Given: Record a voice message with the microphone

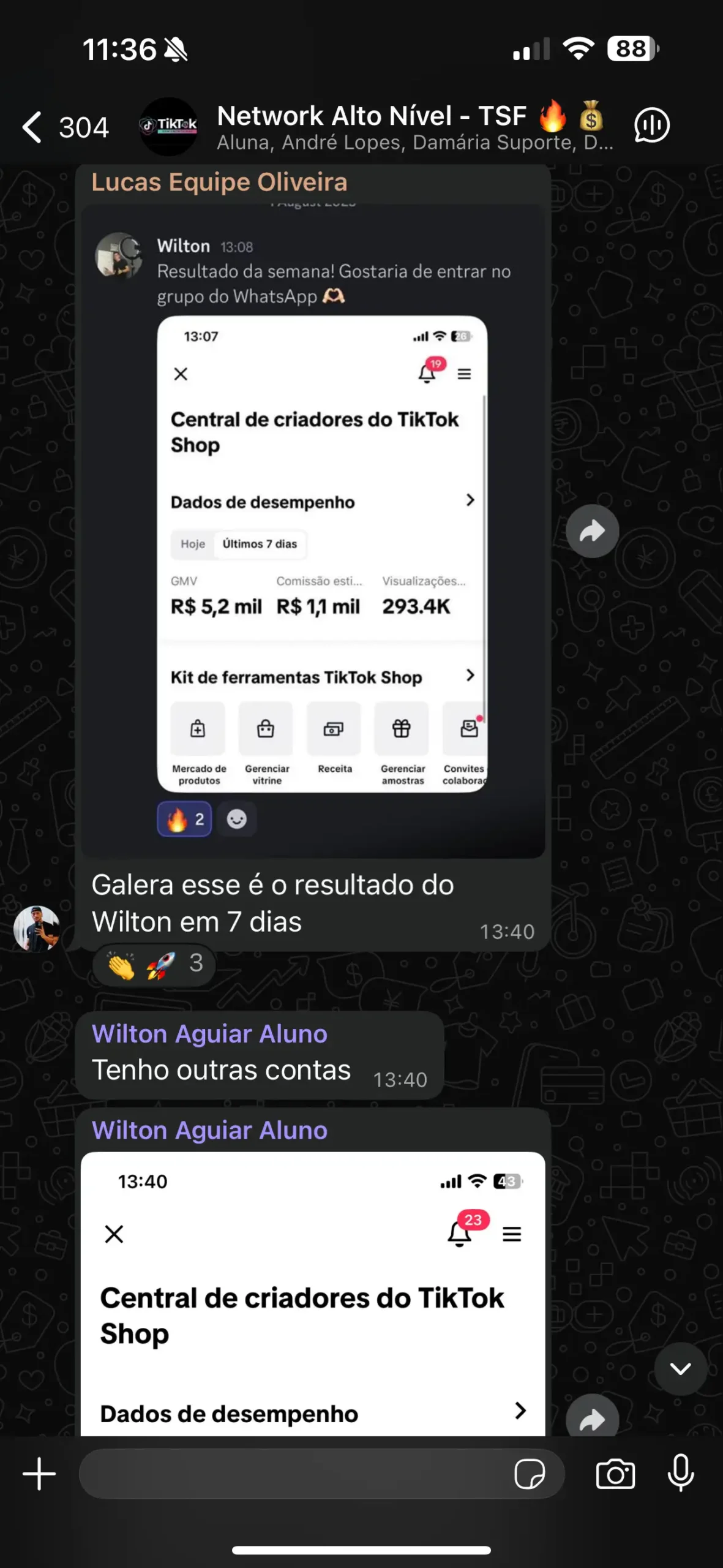Looking at the screenshot, I should click(x=680, y=1474).
